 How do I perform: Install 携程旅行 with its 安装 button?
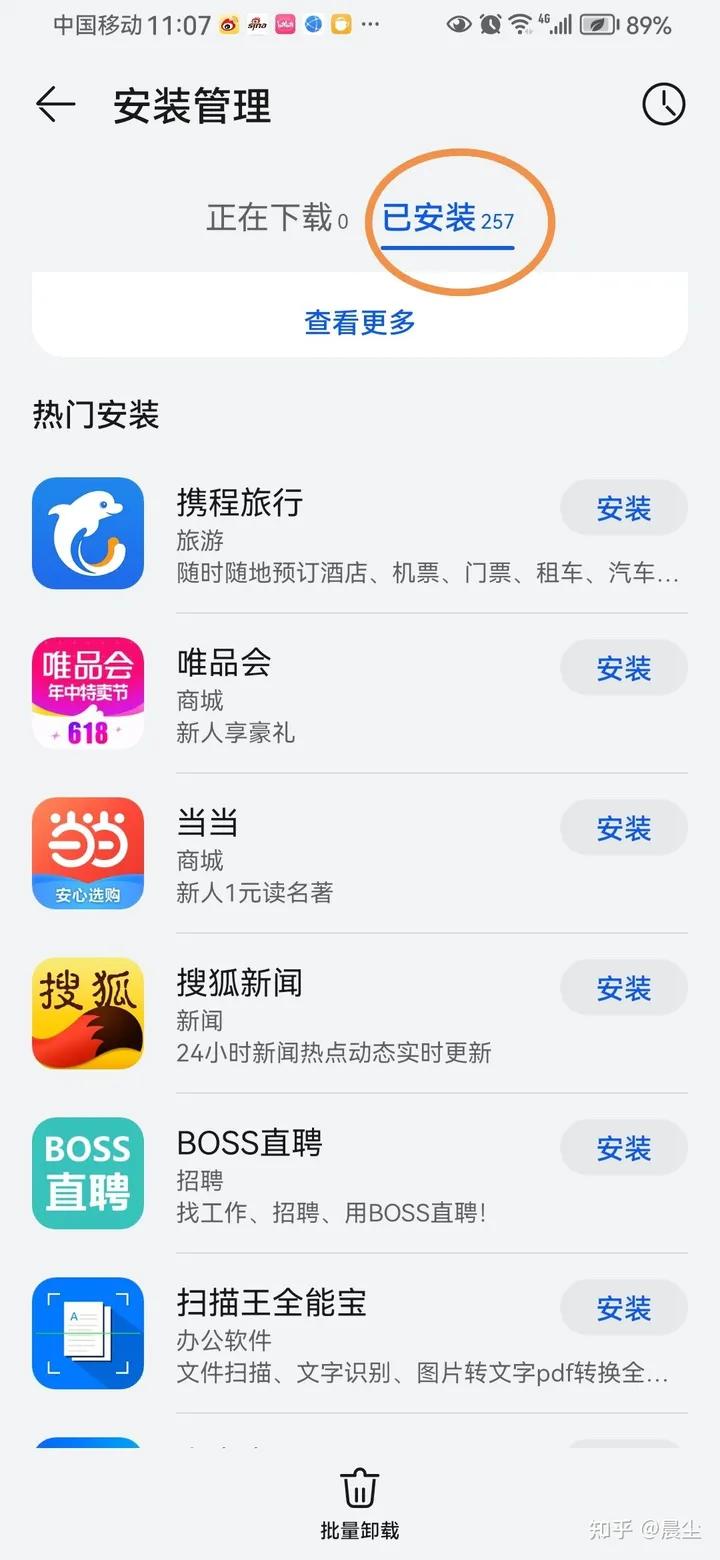pyautogui.click(x=623, y=508)
